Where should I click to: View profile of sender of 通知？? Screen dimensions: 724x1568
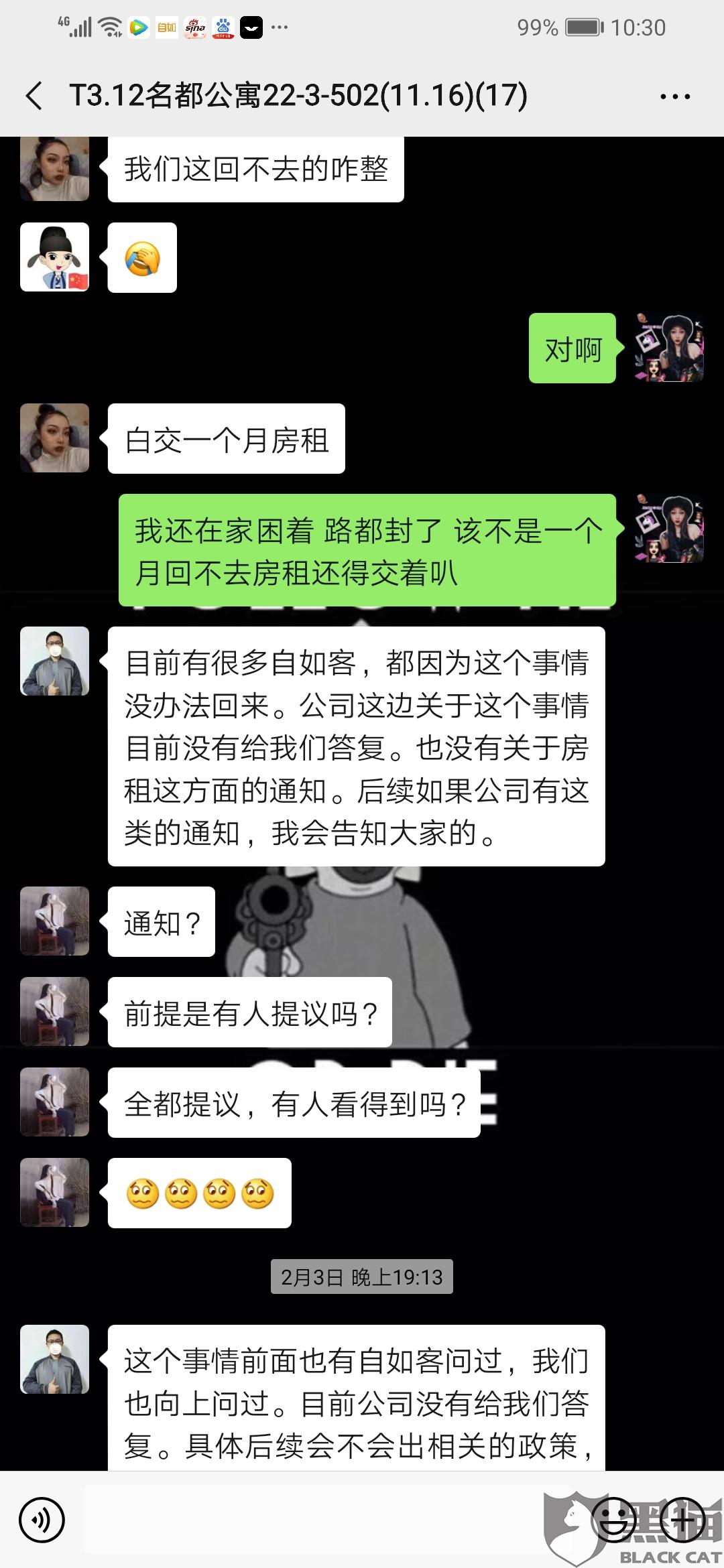click(54, 921)
